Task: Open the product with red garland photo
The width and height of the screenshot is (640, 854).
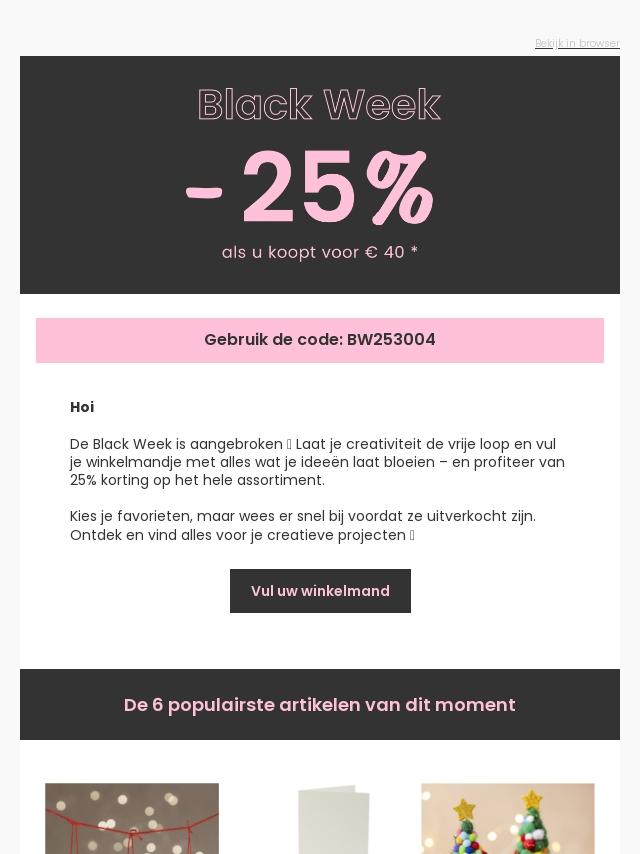Action: pyautogui.click(x=132, y=820)
